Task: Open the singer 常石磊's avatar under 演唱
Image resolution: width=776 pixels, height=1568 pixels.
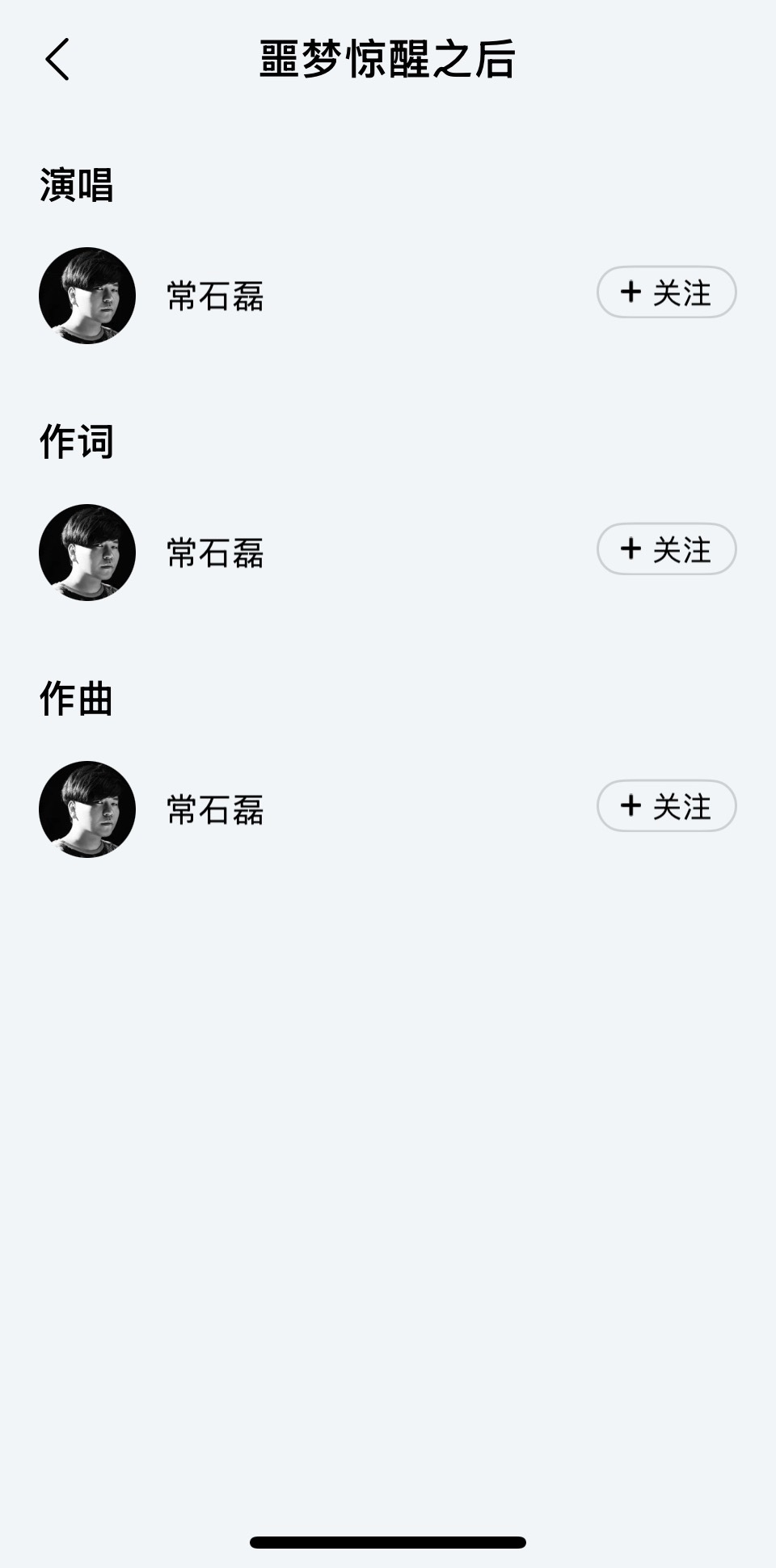Action: coord(88,294)
